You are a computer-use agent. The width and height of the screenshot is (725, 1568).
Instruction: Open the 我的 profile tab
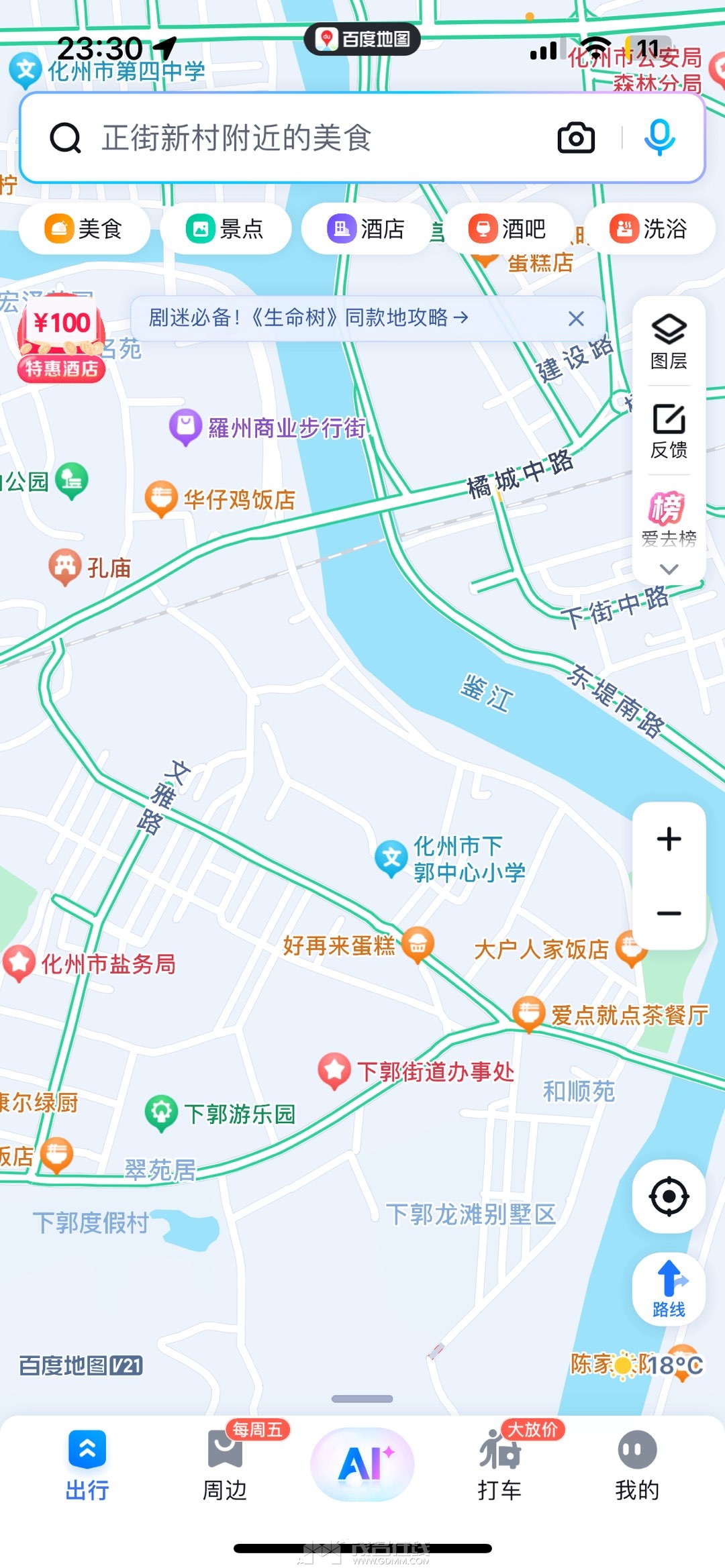click(x=637, y=1465)
